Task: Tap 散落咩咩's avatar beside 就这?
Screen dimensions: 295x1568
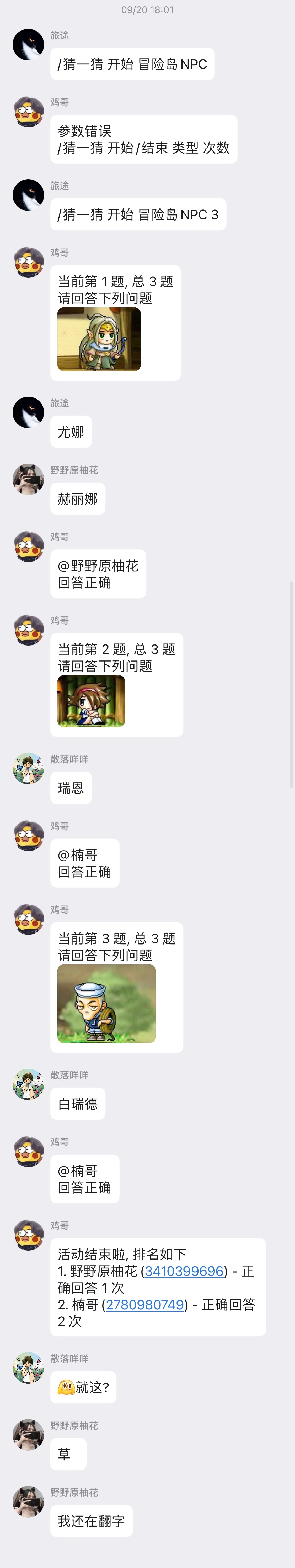Action: point(28,1368)
